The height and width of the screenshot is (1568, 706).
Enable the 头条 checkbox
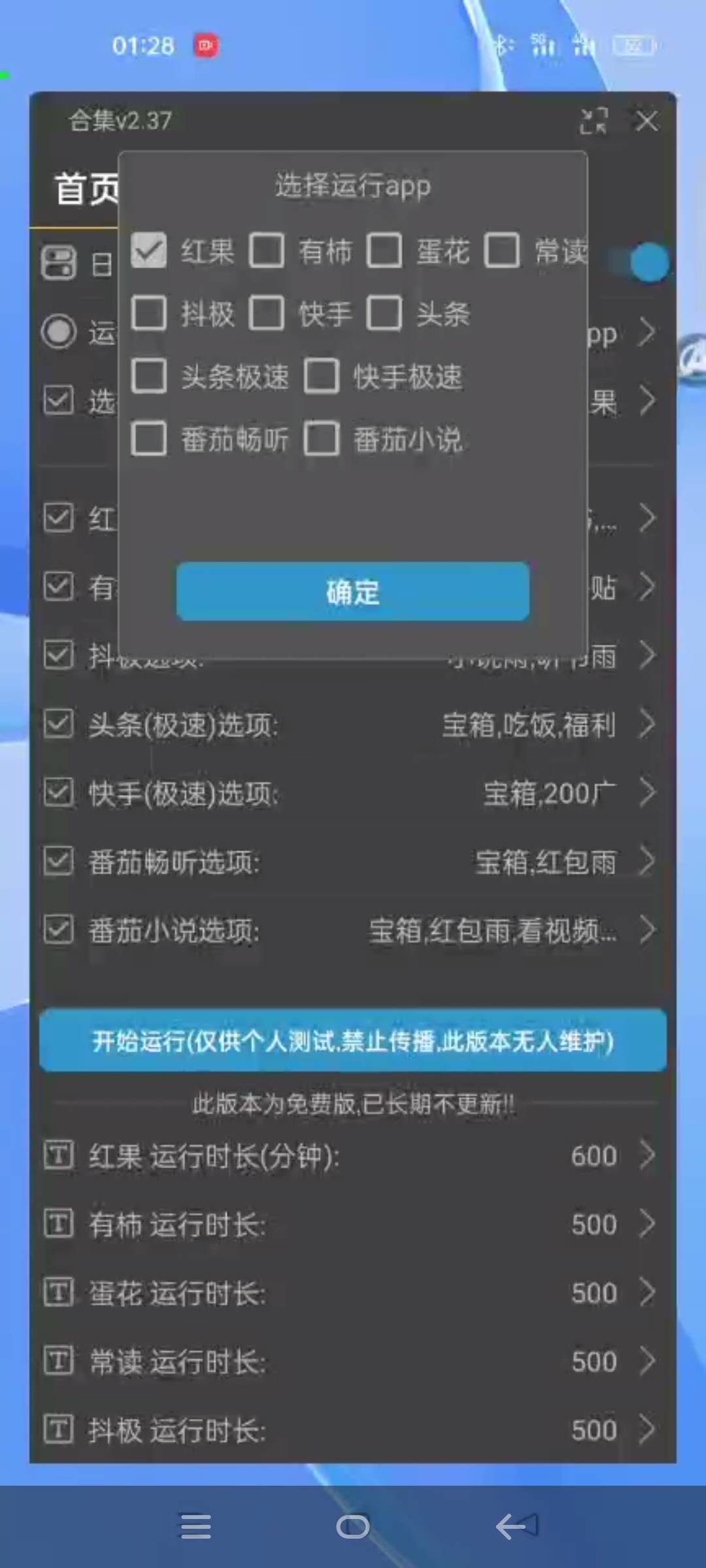(384, 314)
